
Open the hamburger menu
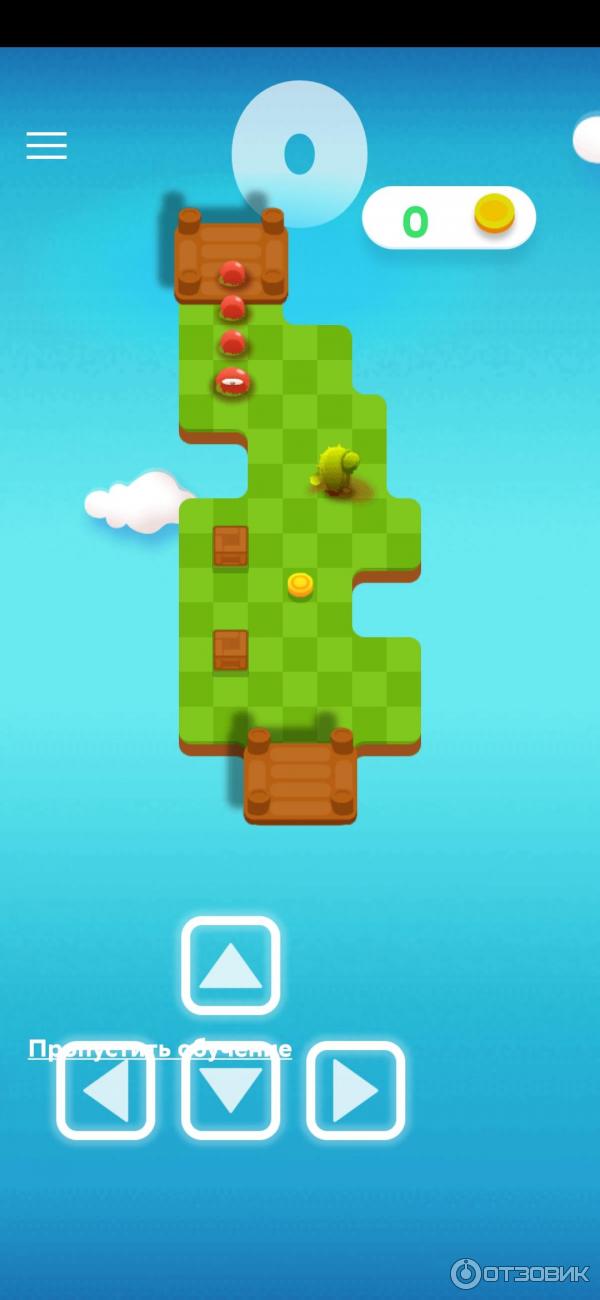tap(46, 146)
